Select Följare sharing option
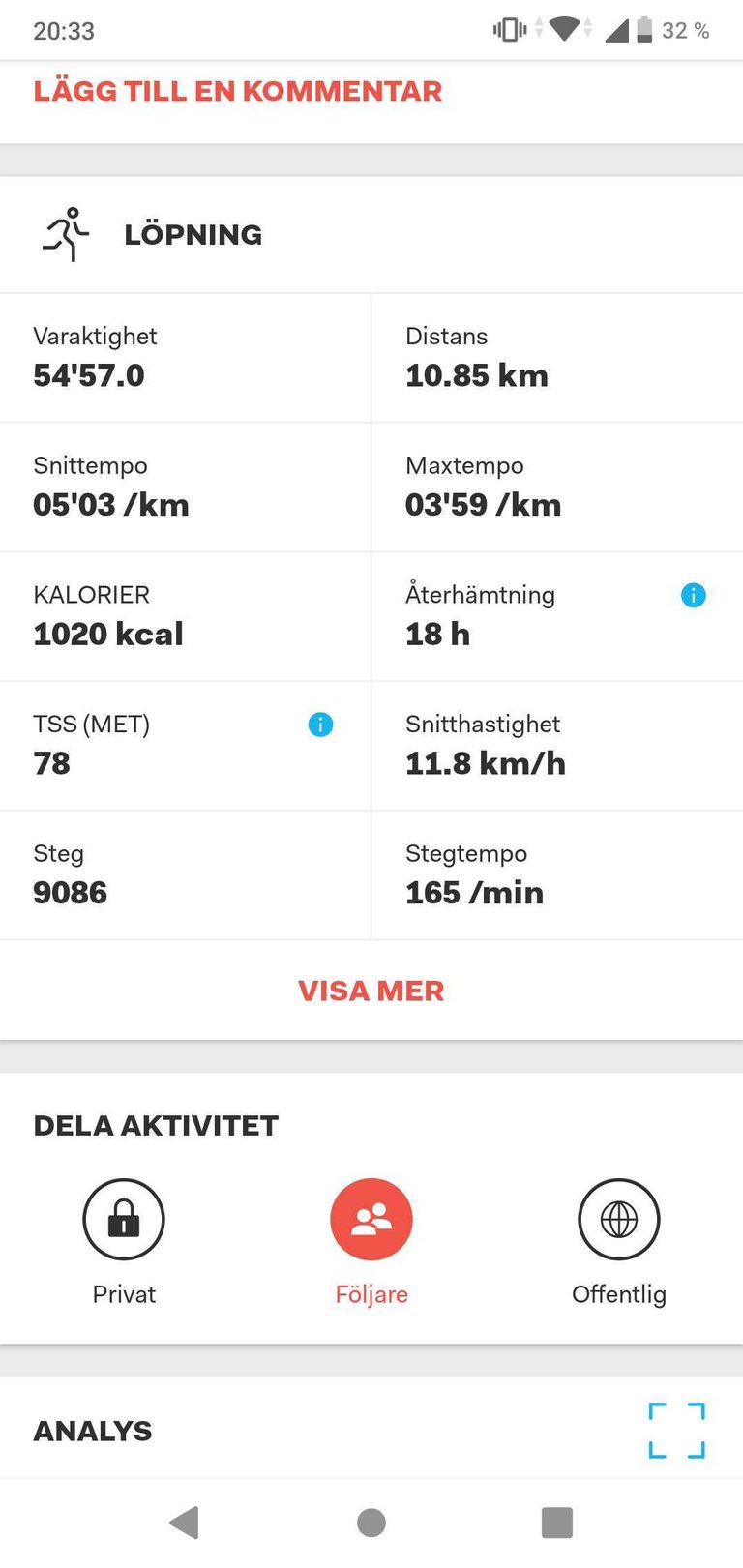 [371, 1220]
